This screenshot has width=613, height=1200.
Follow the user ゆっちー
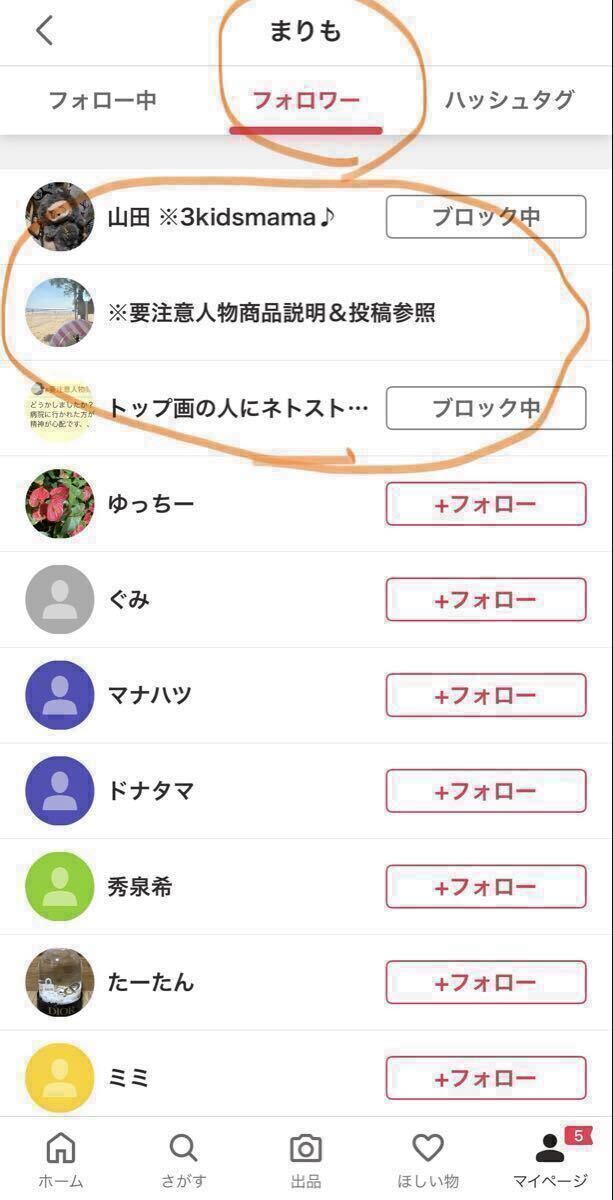point(485,504)
